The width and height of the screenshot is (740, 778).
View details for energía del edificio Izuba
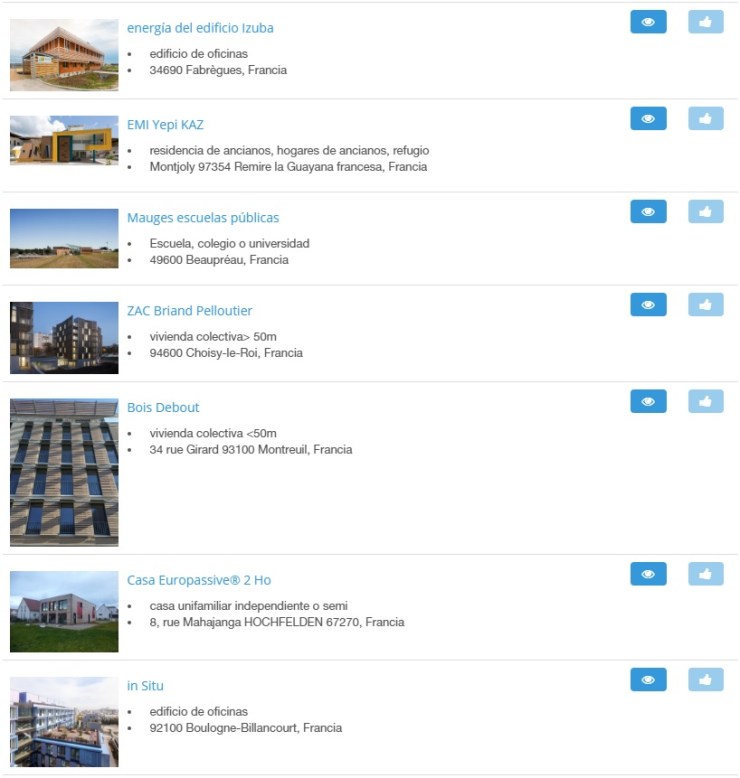click(648, 22)
